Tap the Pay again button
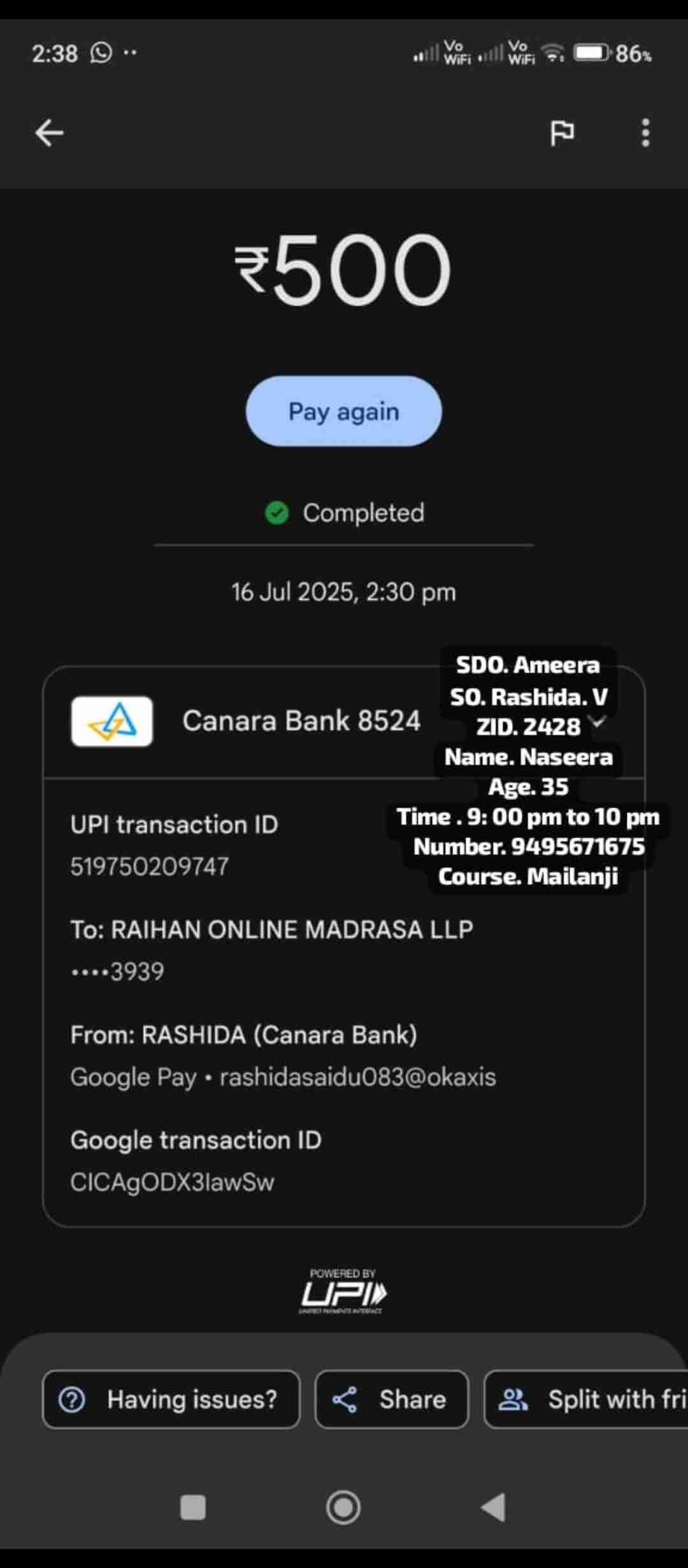Image resolution: width=688 pixels, height=1568 pixels. tap(343, 411)
